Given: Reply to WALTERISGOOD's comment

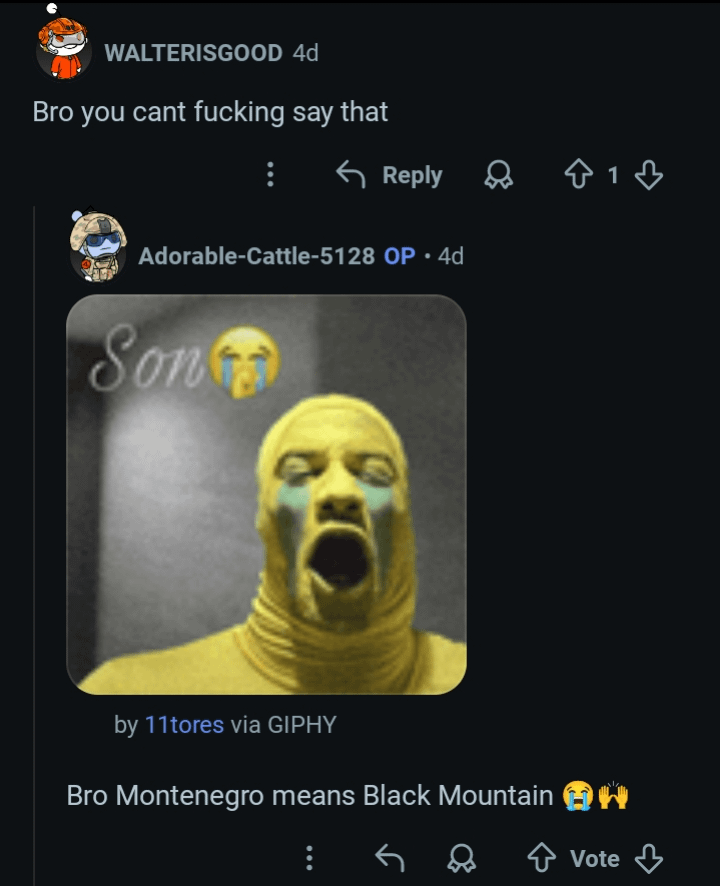Looking at the screenshot, I should pyautogui.click(x=391, y=176).
